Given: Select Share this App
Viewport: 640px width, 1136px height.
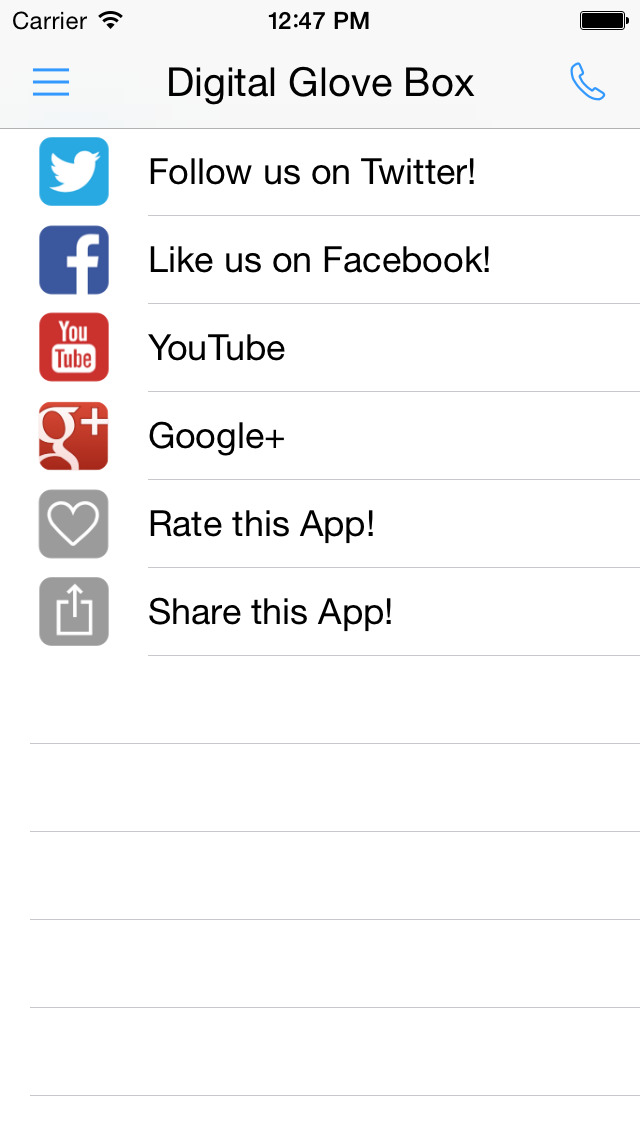Looking at the screenshot, I should (320, 612).
